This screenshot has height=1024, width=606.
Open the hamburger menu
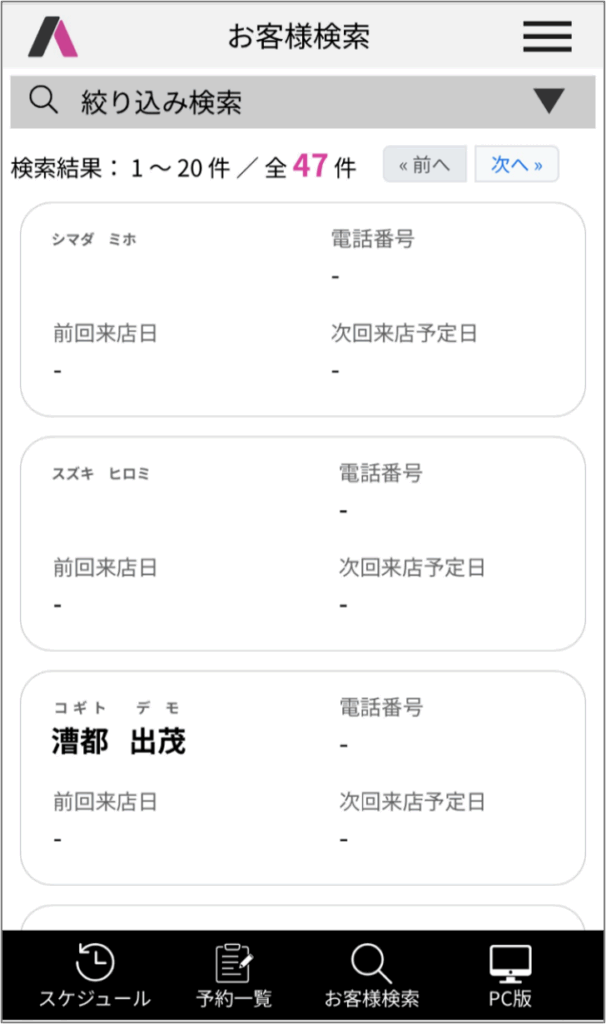(x=547, y=37)
